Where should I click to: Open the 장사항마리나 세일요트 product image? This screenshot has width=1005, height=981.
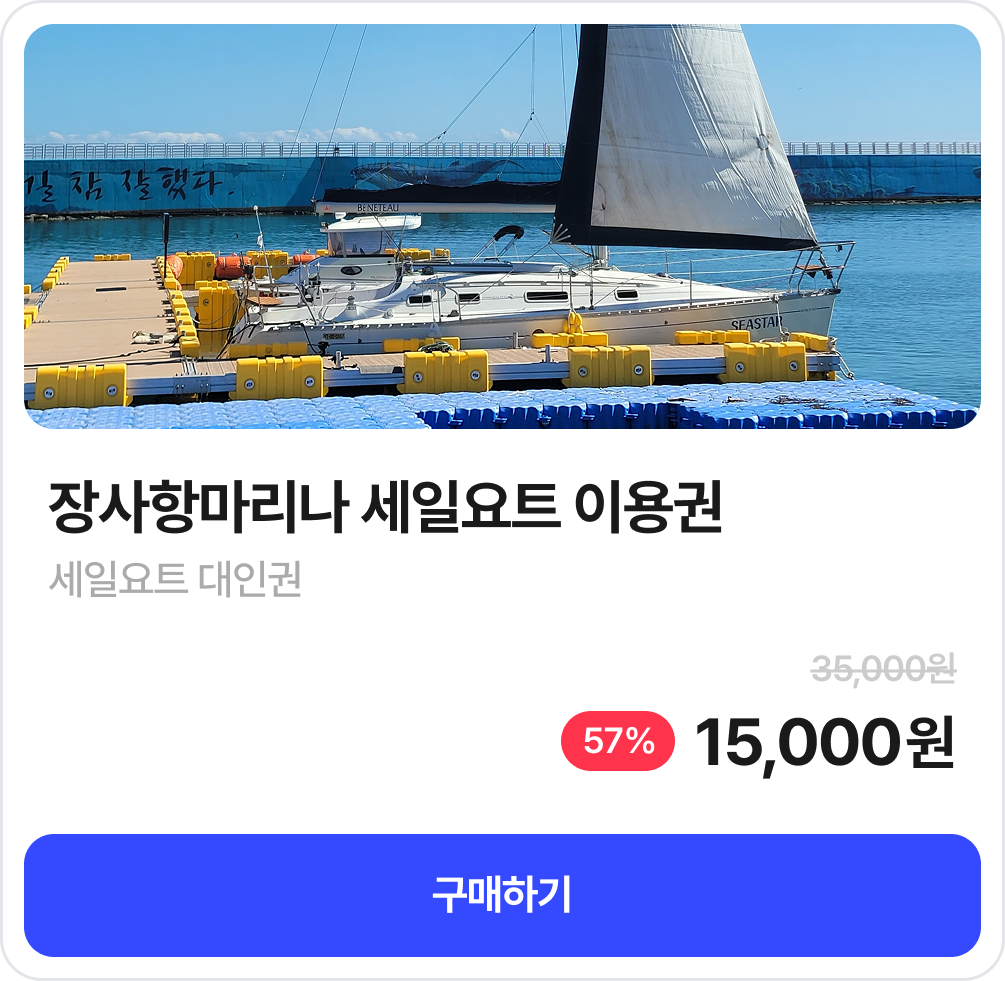point(502,227)
